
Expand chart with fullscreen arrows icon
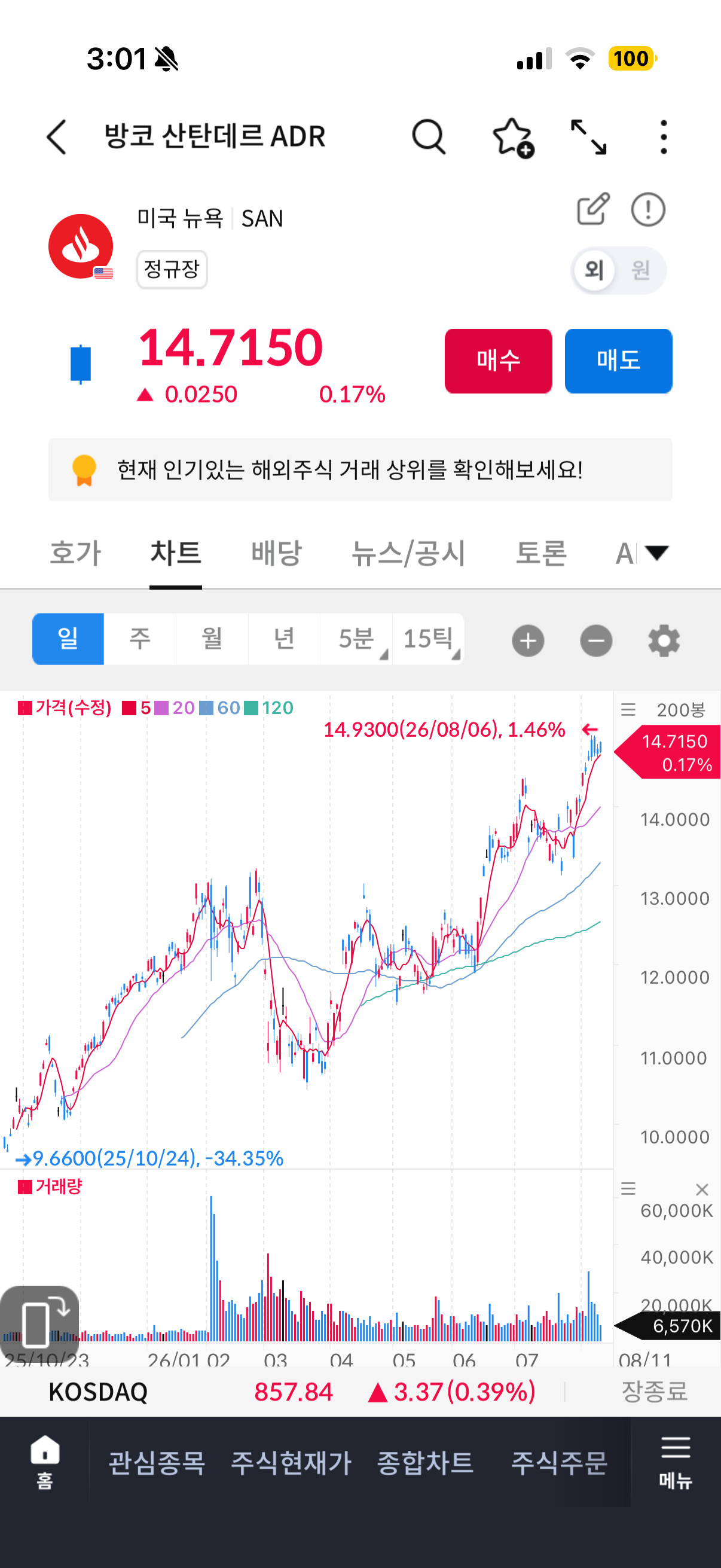(588, 137)
